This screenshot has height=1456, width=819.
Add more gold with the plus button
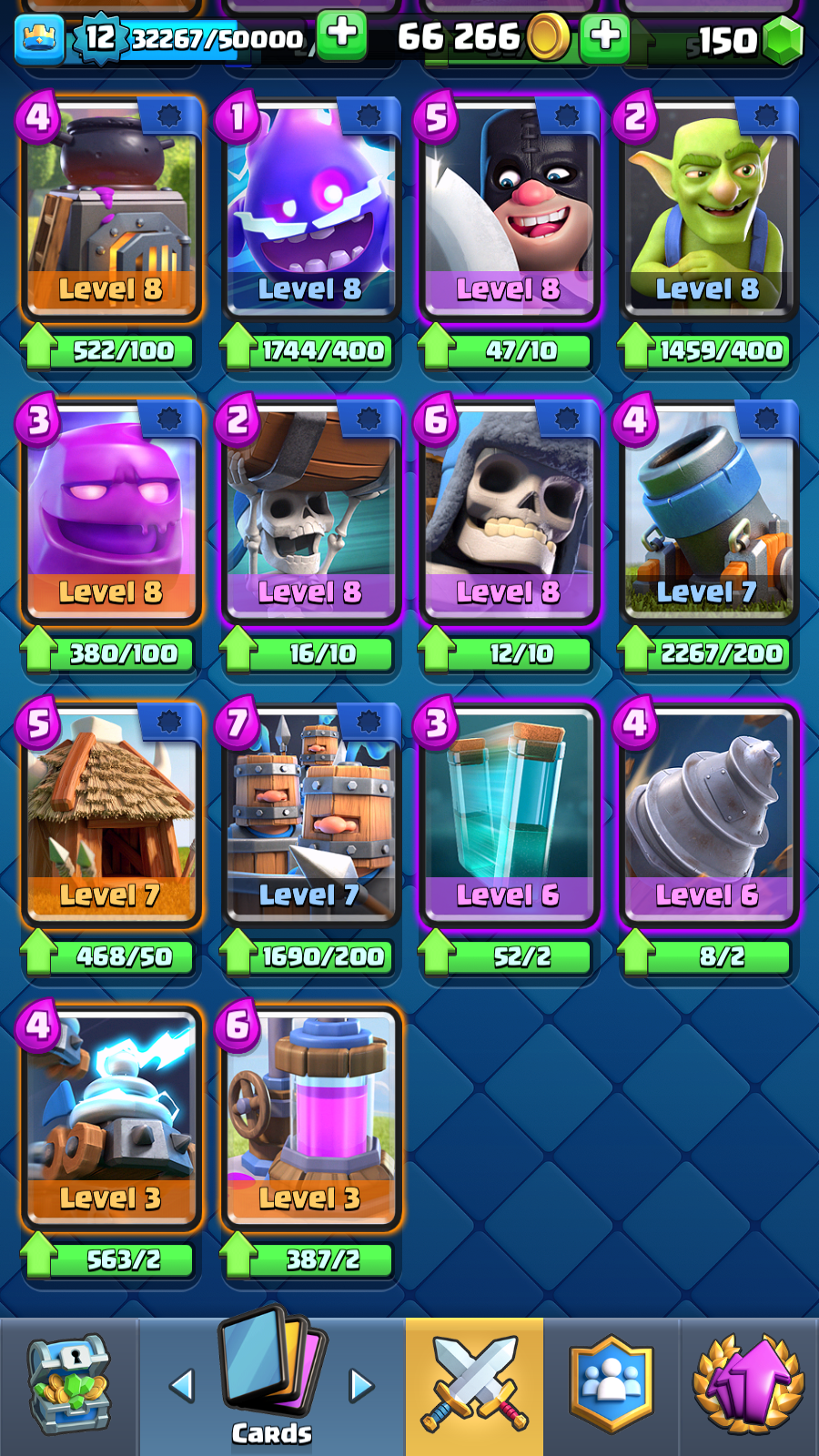(604, 37)
